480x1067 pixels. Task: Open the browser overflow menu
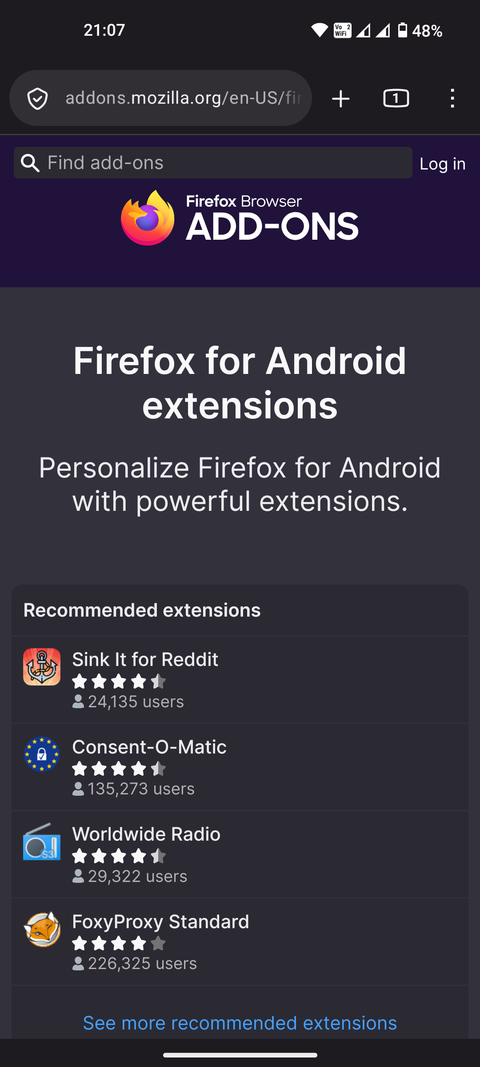[453, 99]
